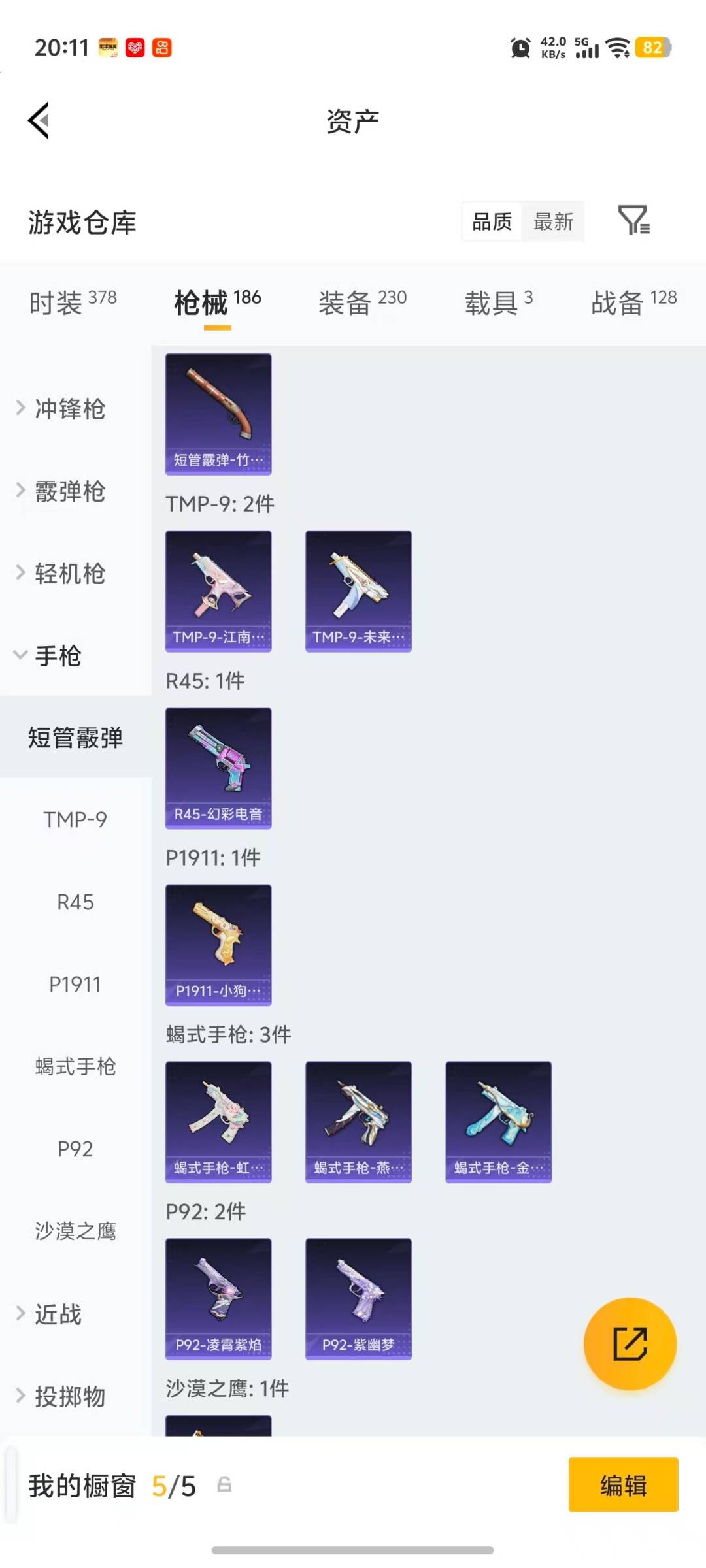706x1568 pixels.
Task: Toggle sorting to 最新
Action: 553,221
